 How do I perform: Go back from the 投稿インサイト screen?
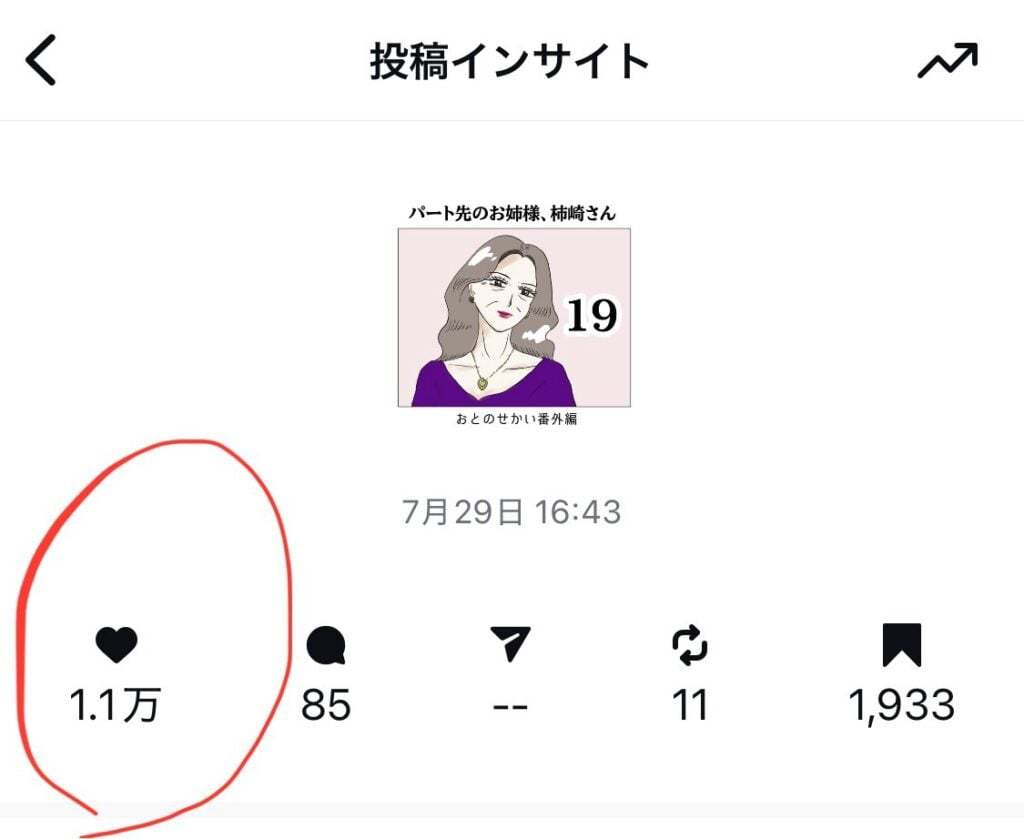[x=41, y=61]
